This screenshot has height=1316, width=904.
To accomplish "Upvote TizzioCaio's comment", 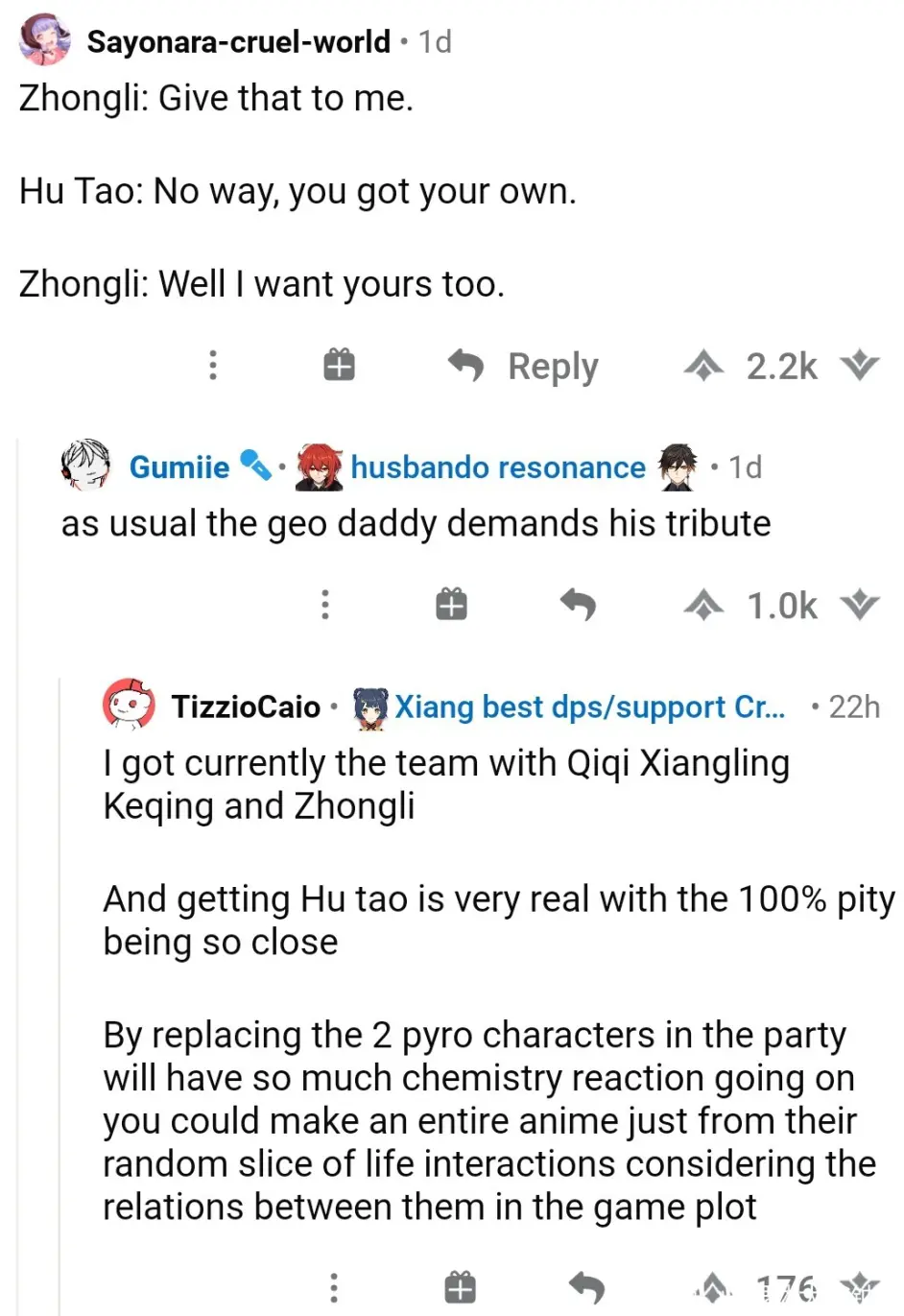I will click(x=712, y=1286).
